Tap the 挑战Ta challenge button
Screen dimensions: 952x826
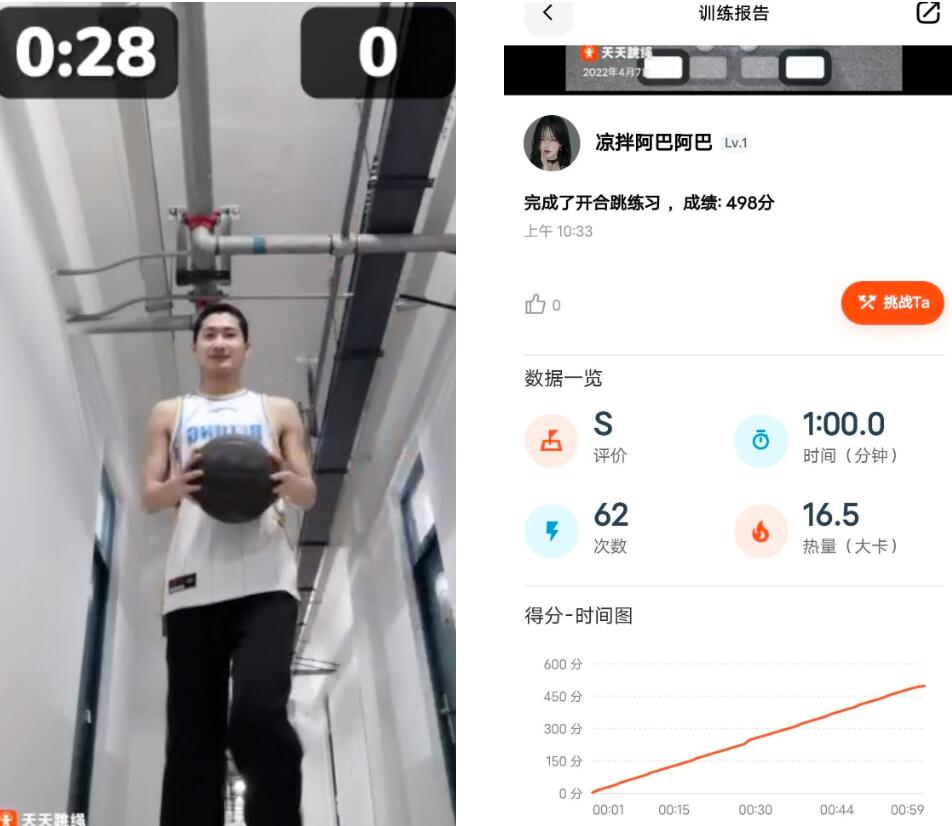(892, 302)
